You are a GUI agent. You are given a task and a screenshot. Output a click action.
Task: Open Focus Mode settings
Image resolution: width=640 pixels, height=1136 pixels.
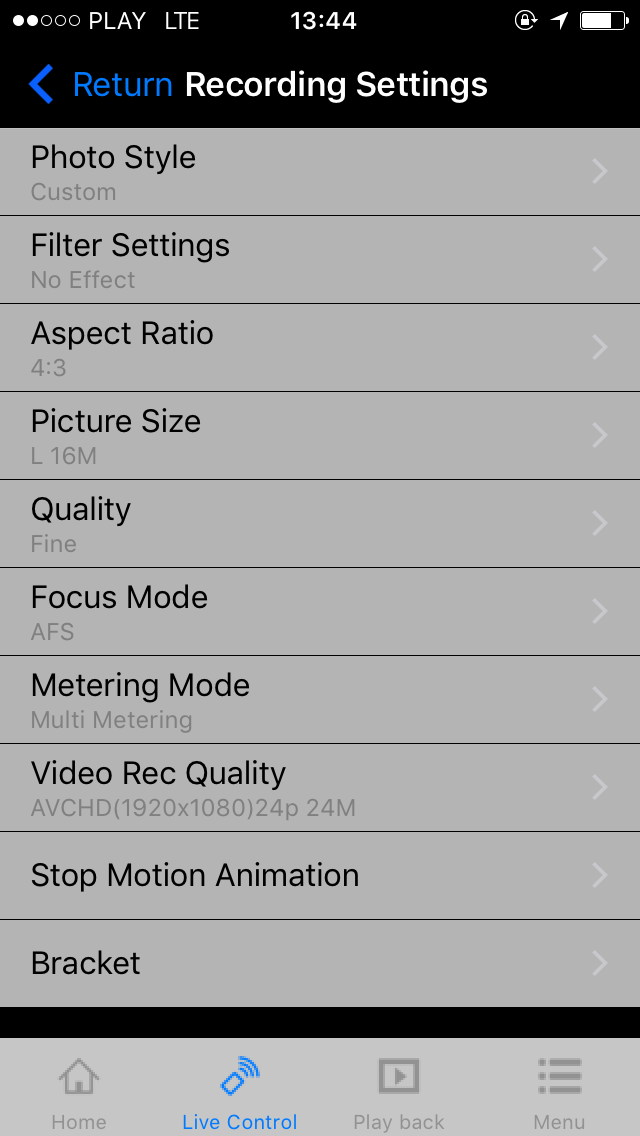coord(320,612)
